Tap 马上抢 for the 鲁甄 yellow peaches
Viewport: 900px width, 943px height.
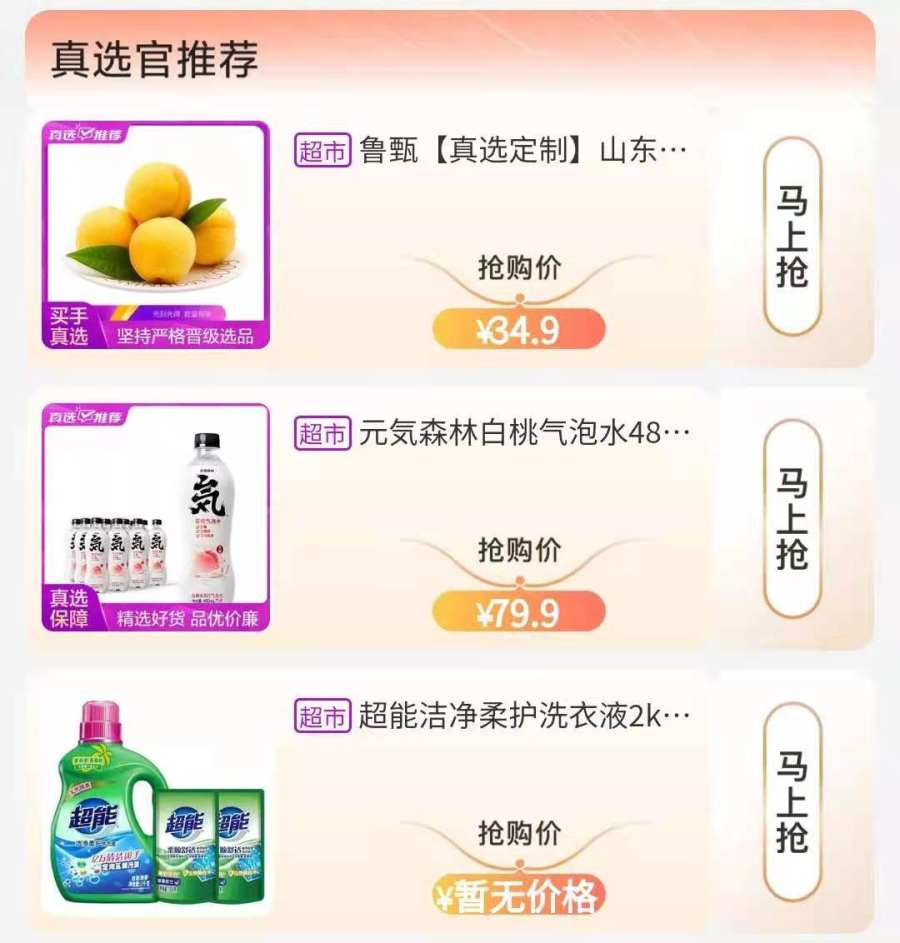pos(792,235)
